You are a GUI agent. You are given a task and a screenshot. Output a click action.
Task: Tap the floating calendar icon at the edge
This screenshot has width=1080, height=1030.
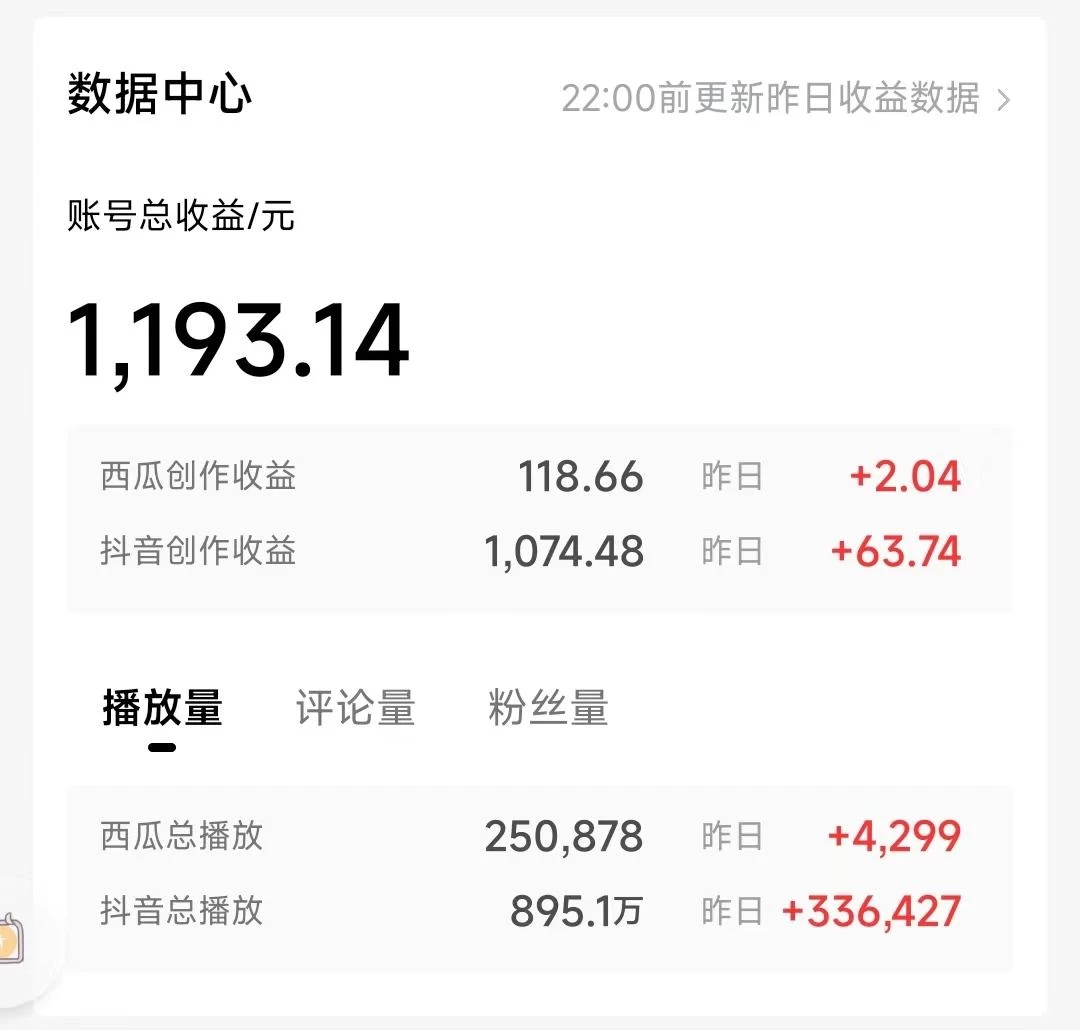[x=12, y=938]
